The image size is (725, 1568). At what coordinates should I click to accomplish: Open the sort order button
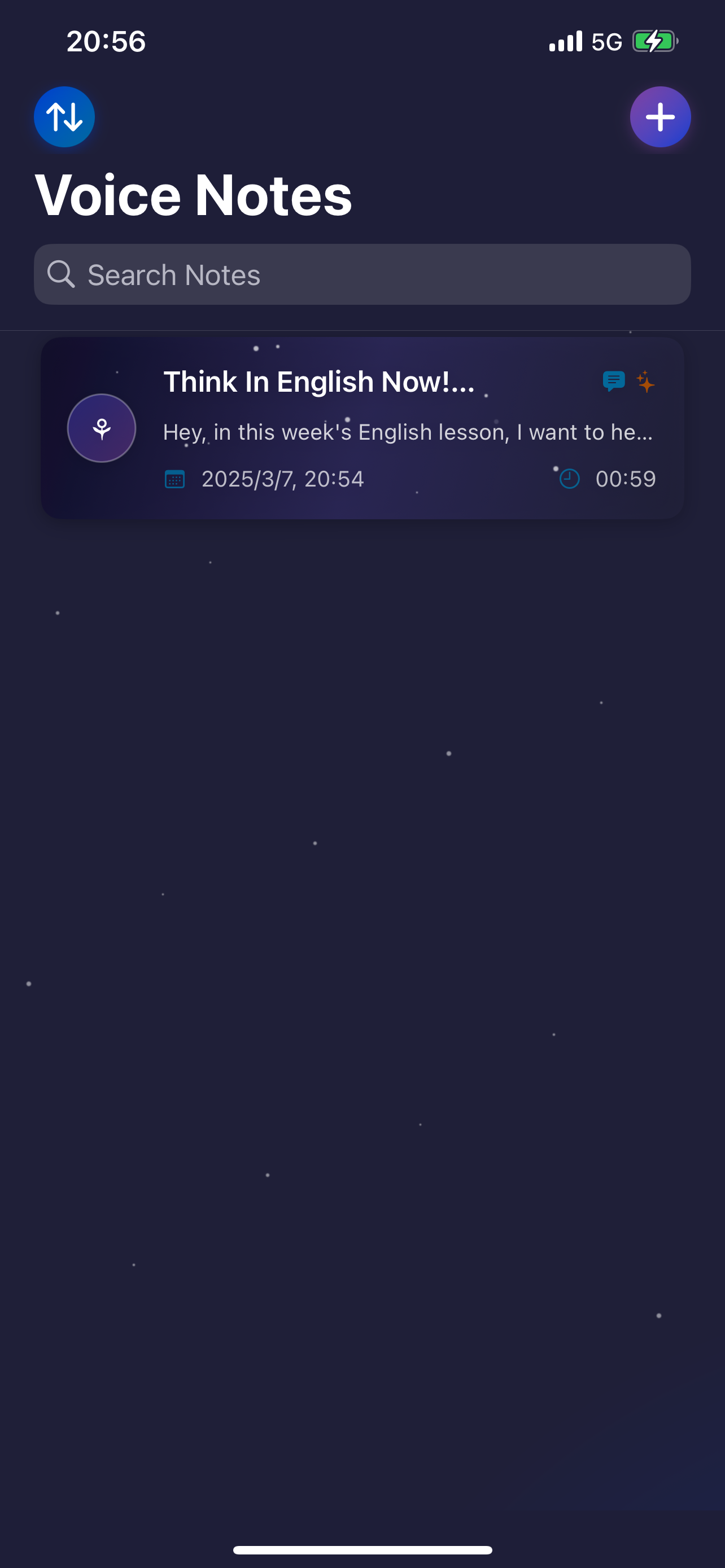64,117
